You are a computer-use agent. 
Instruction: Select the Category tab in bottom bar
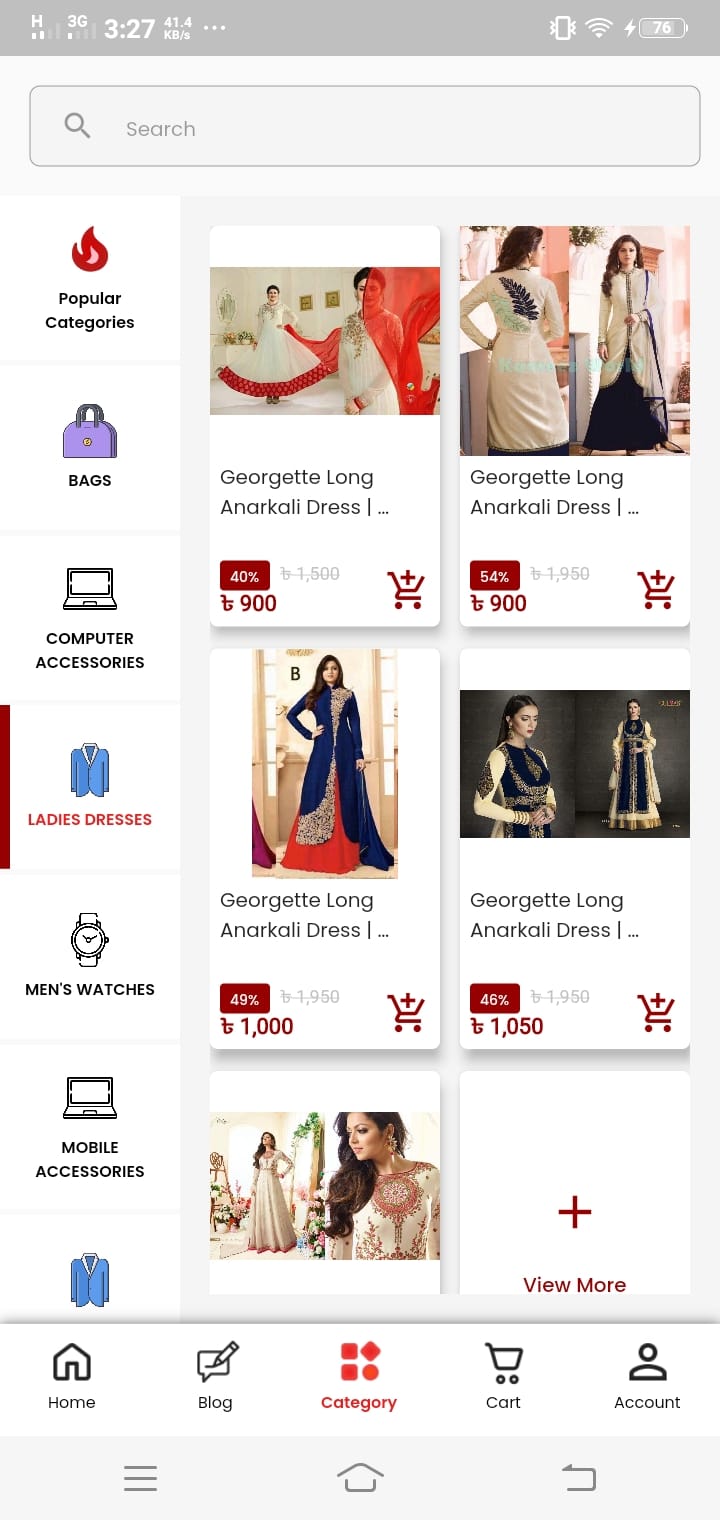tap(358, 1375)
